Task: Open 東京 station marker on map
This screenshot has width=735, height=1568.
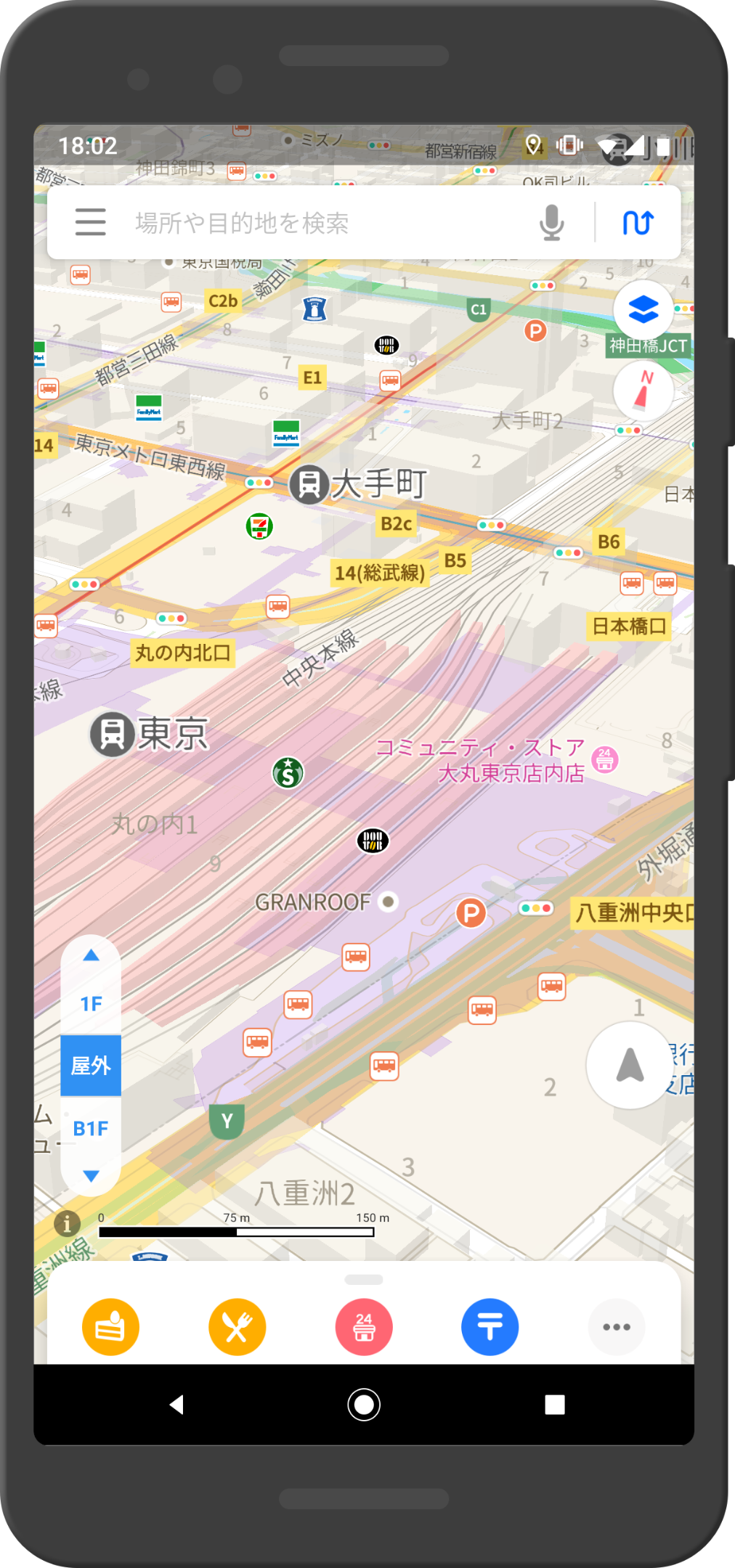Action: point(112,734)
